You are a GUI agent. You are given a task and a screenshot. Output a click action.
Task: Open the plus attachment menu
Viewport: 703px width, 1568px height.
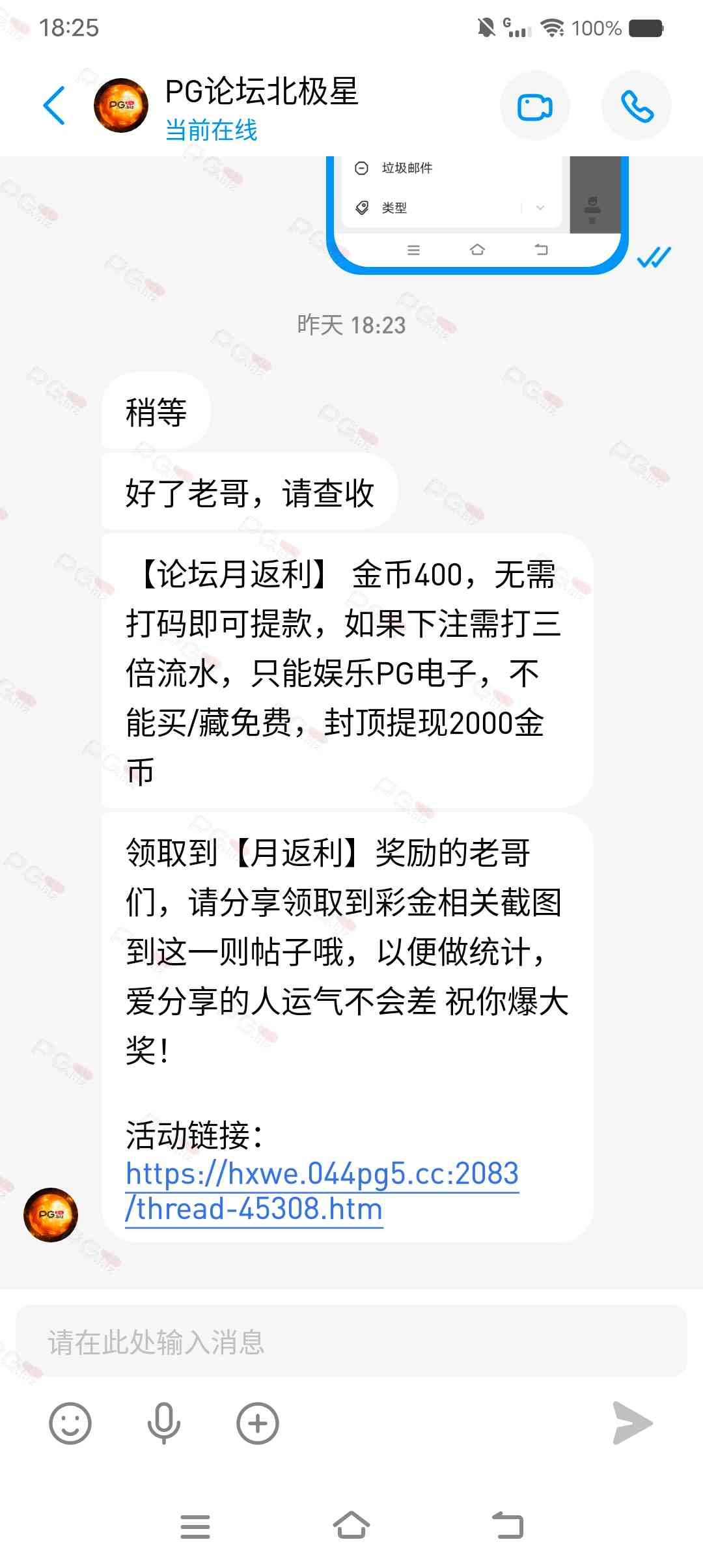pyautogui.click(x=258, y=1423)
